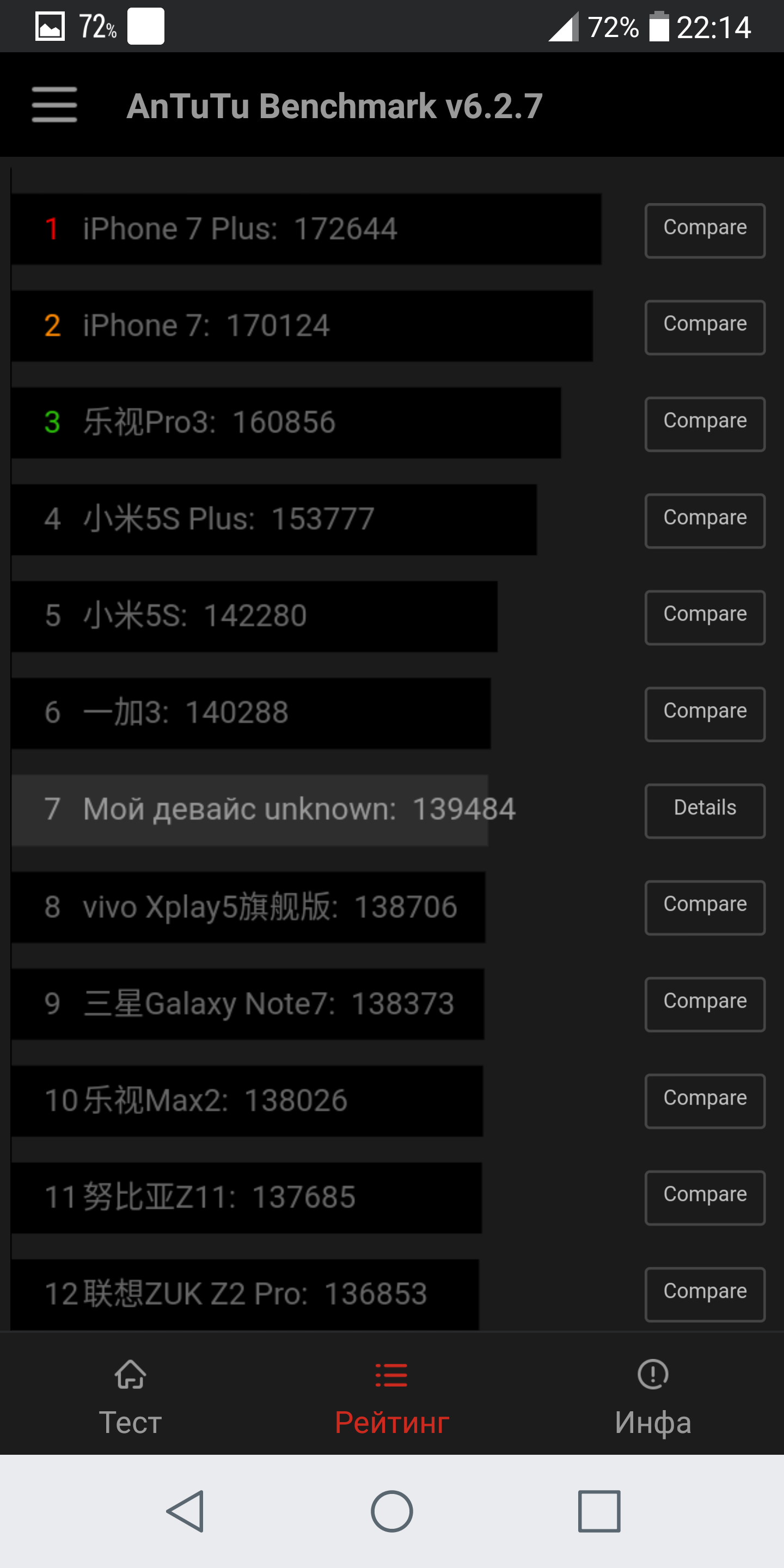Go to the home screen

click(x=392, y=1511)
